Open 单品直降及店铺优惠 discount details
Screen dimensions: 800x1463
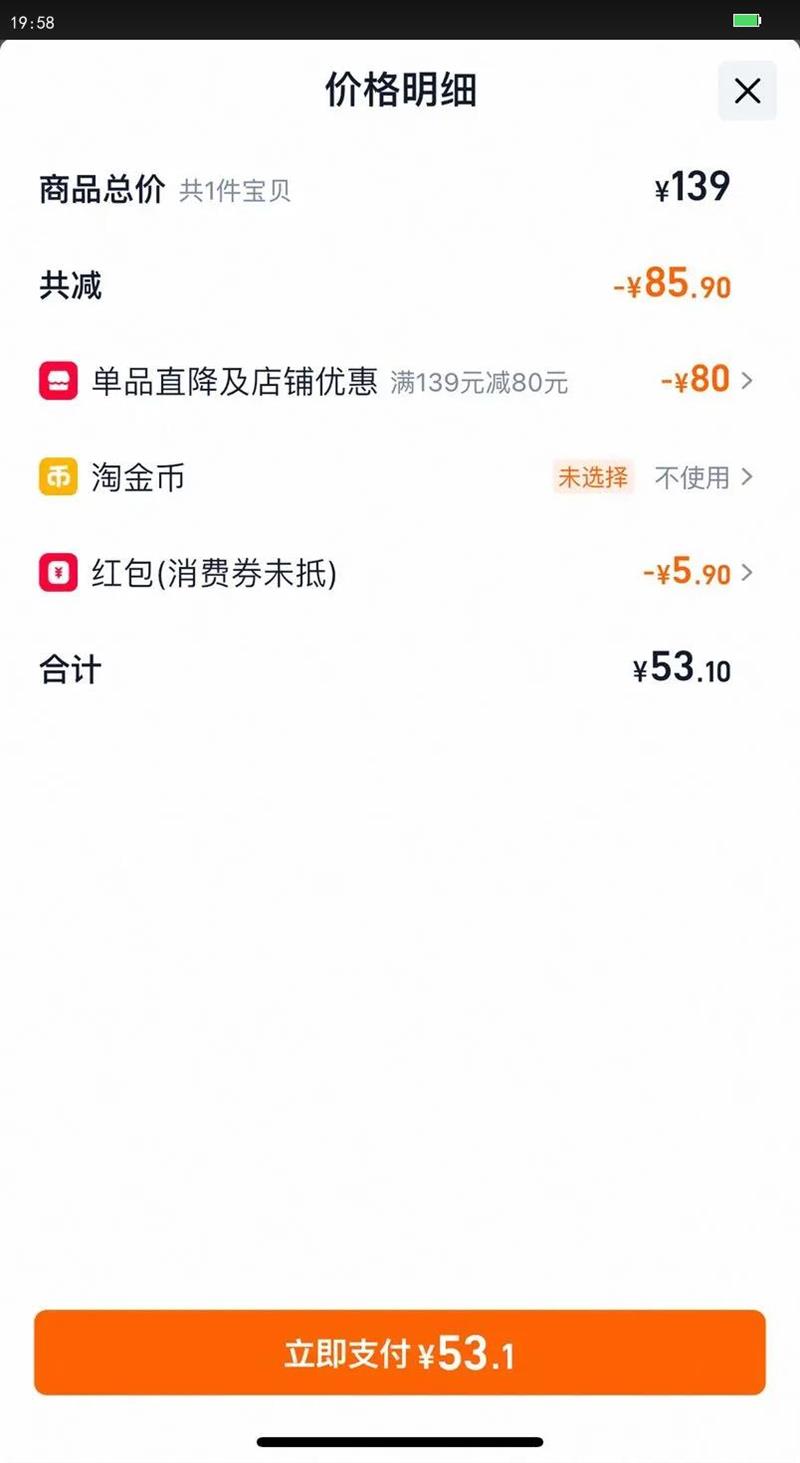[x=400, y=381]
